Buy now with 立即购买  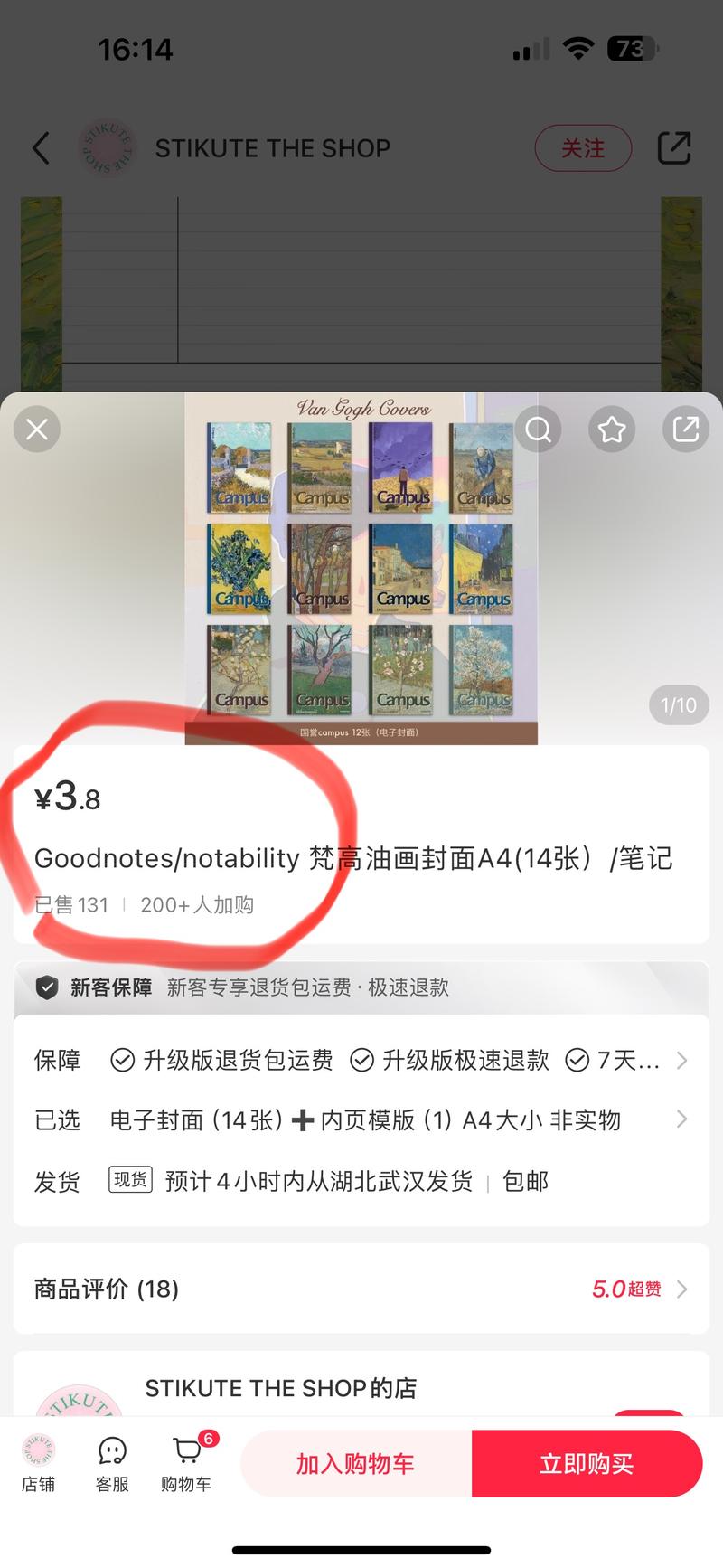587,1464
